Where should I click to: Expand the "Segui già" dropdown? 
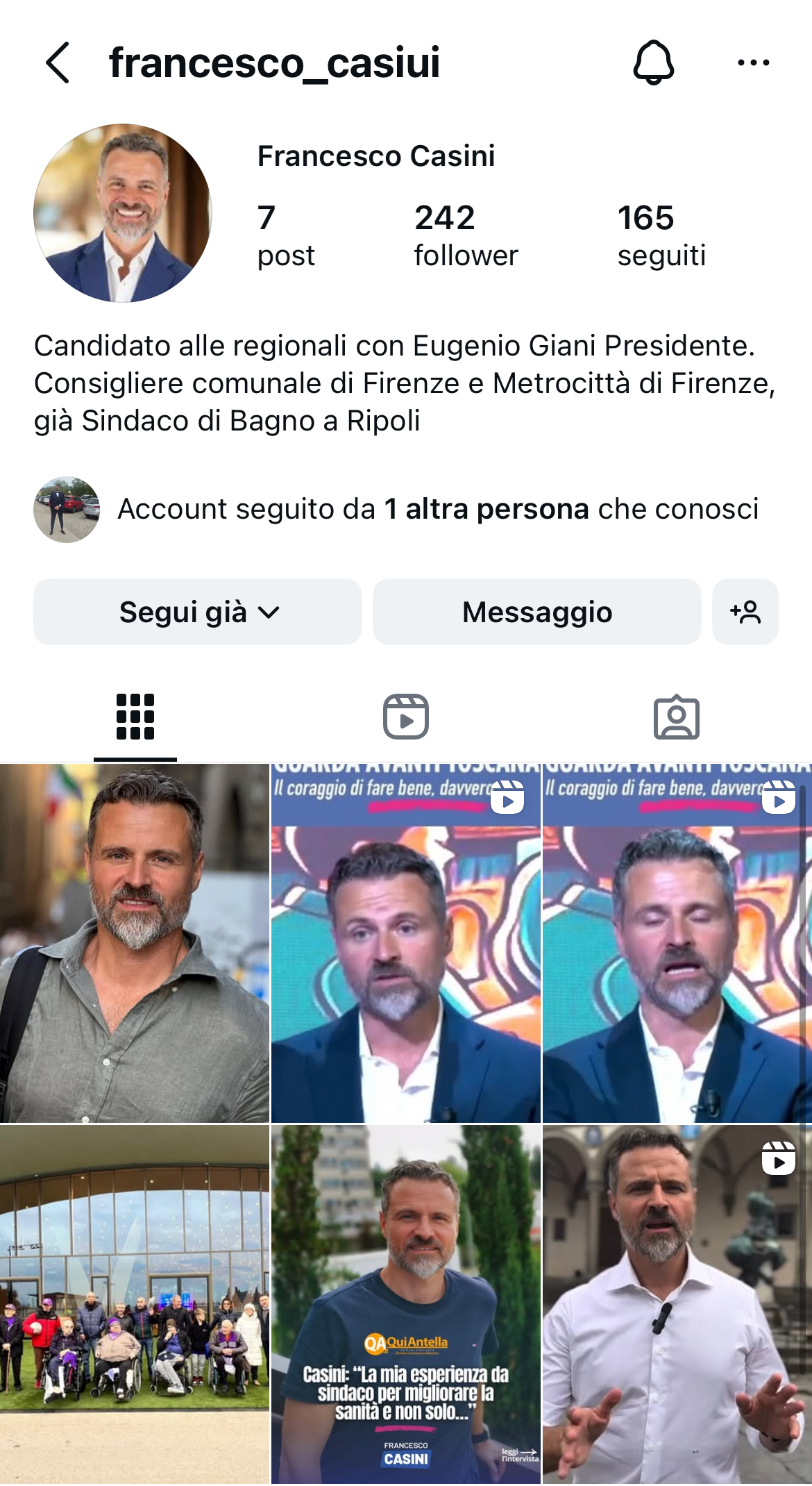point(198,612)
